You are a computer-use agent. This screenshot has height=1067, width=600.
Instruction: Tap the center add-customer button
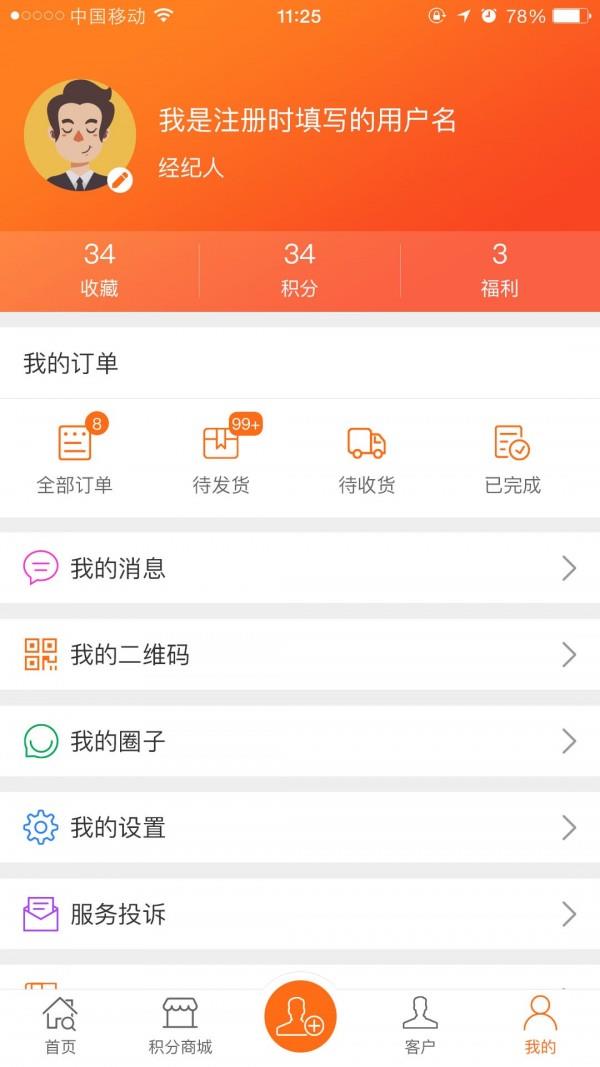300,1016
